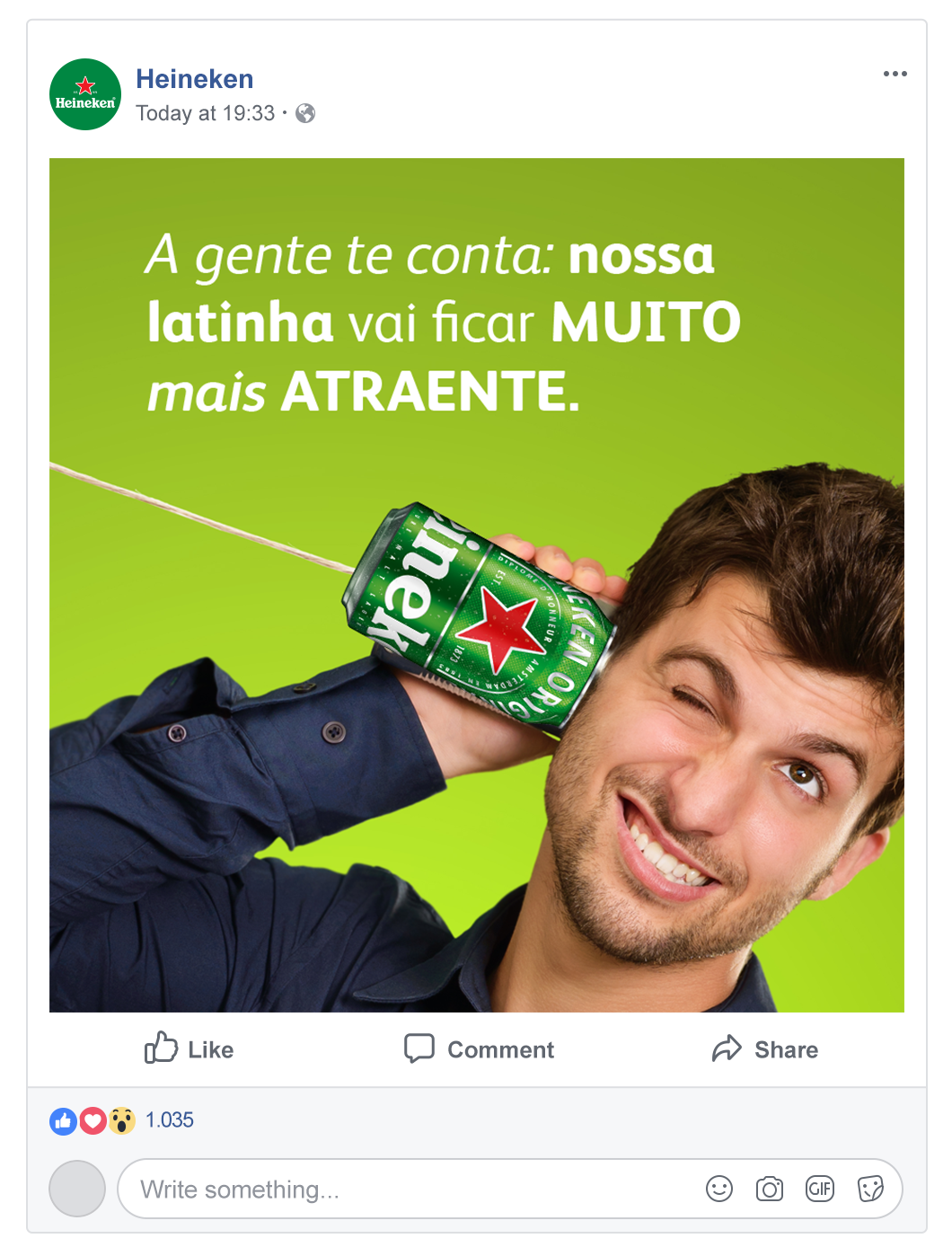Open the emoji picker in comment box
Image resolution: width=952 pixels, height=1256 pixels.
(x=719, y=1189)
